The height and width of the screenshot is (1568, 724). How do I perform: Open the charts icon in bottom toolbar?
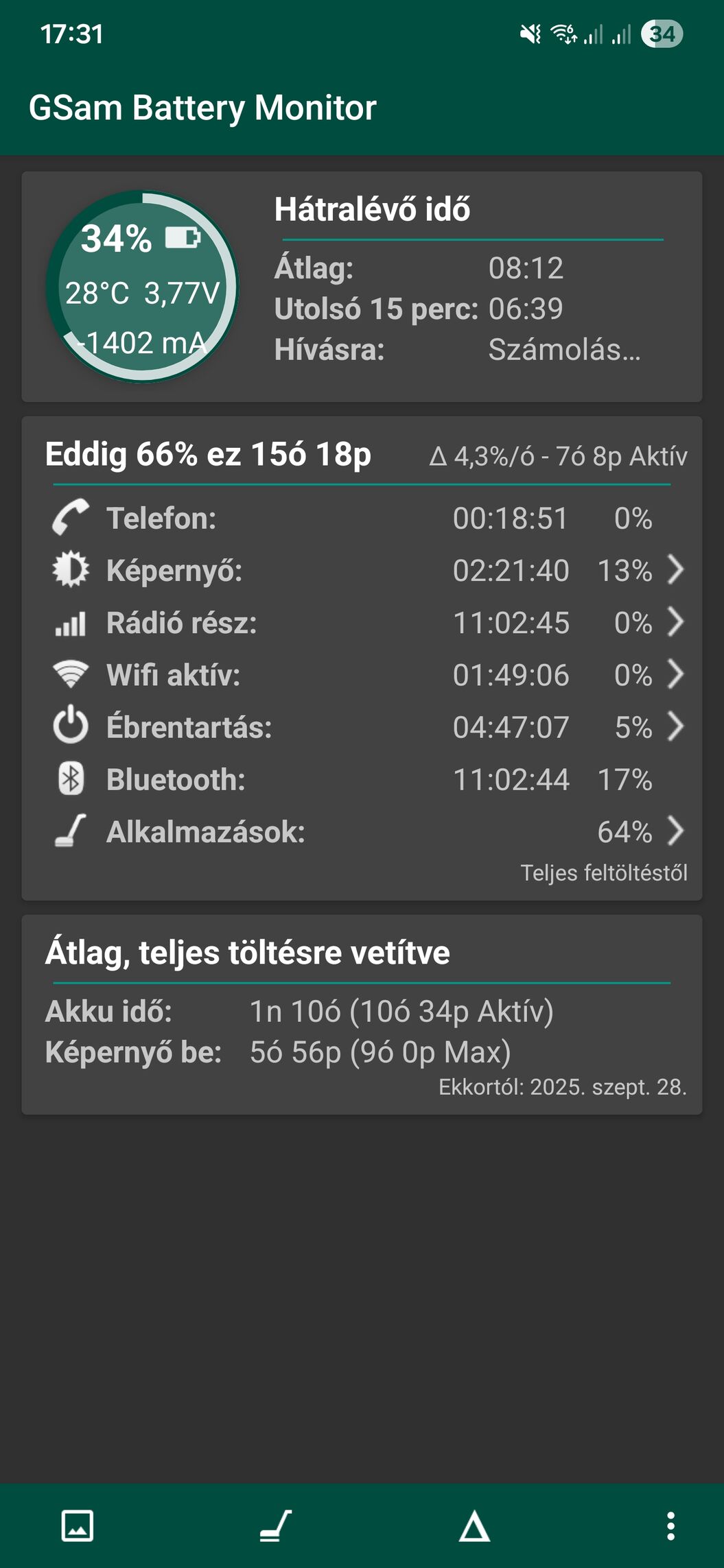point(78,1525)
